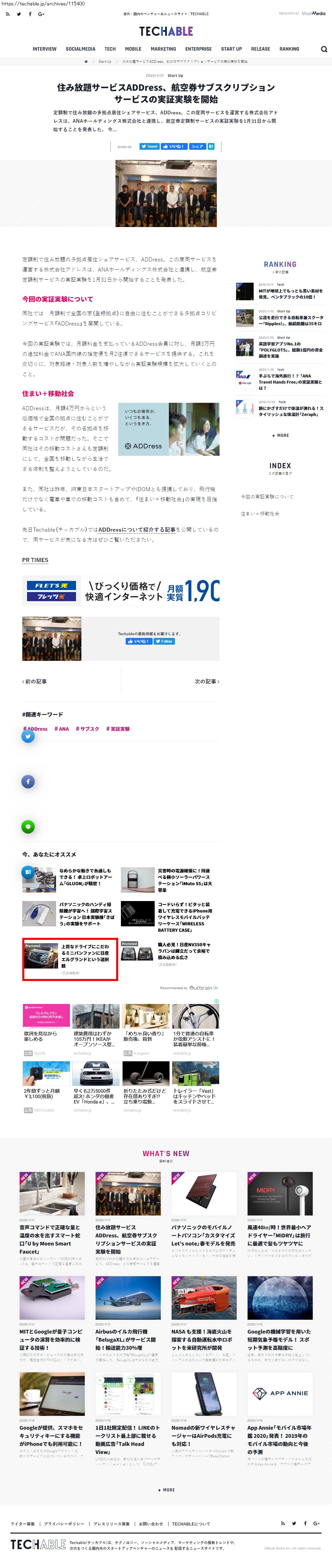
Task: Select the #サブスク keyword tag
Action: (87, 729)
